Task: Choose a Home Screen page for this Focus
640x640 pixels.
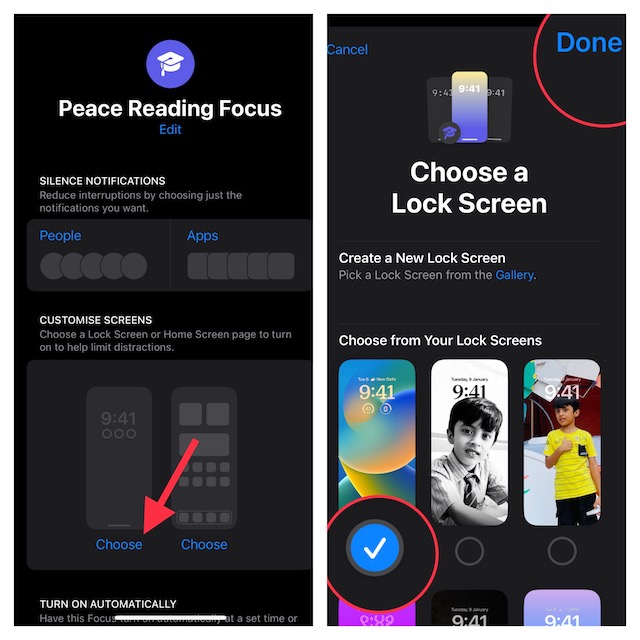Action: pos(204,544)
